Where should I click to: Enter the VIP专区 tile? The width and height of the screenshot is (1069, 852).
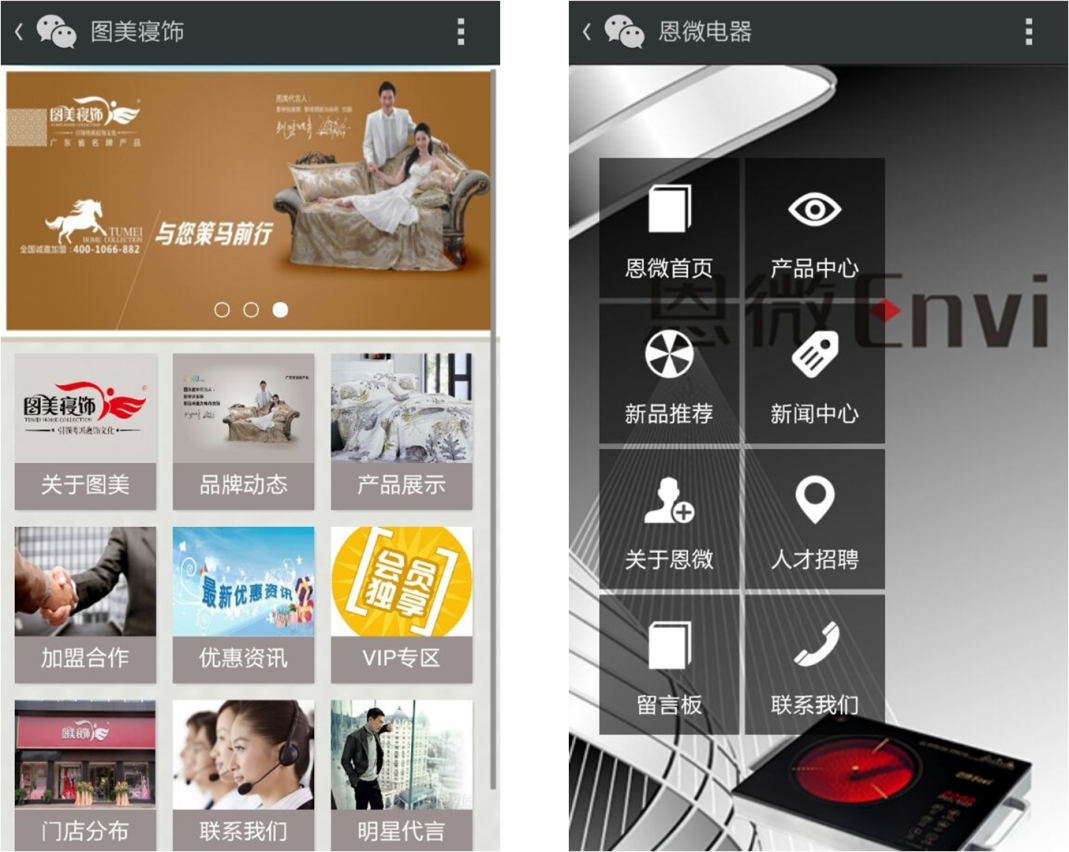coord(401,604)
